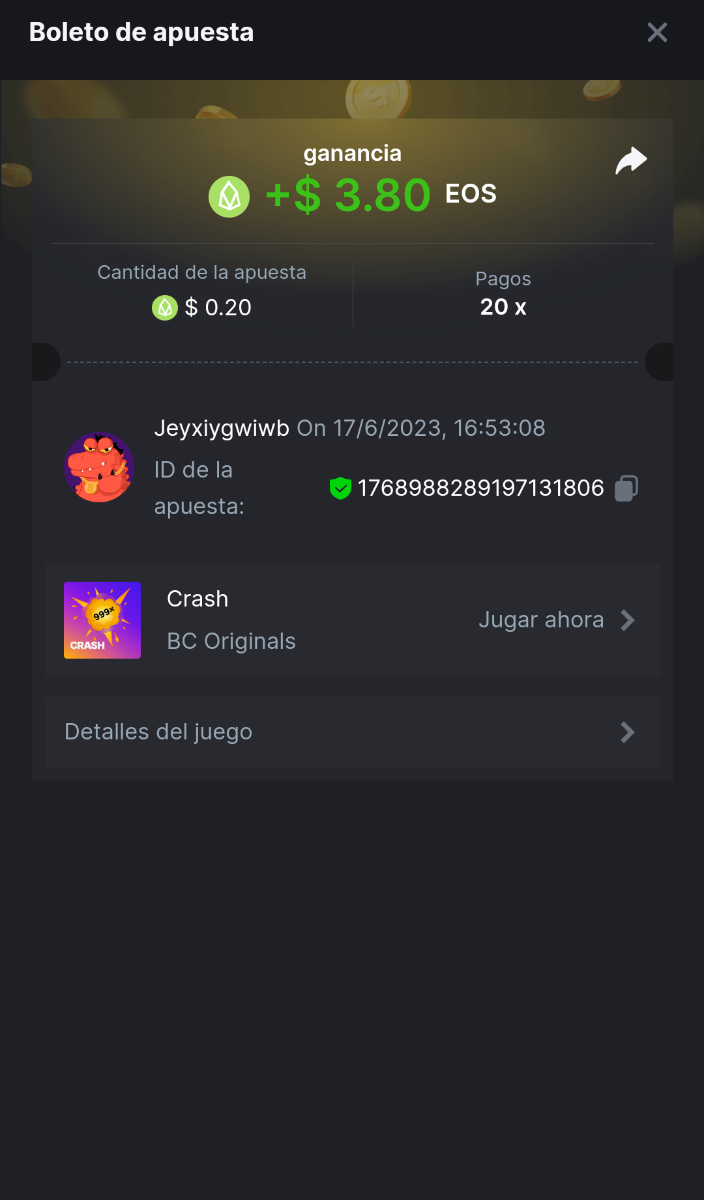This screenshot has height=1200, width=704.
Task: Copy the bet ID number
Action: click(x=626, y=488)
